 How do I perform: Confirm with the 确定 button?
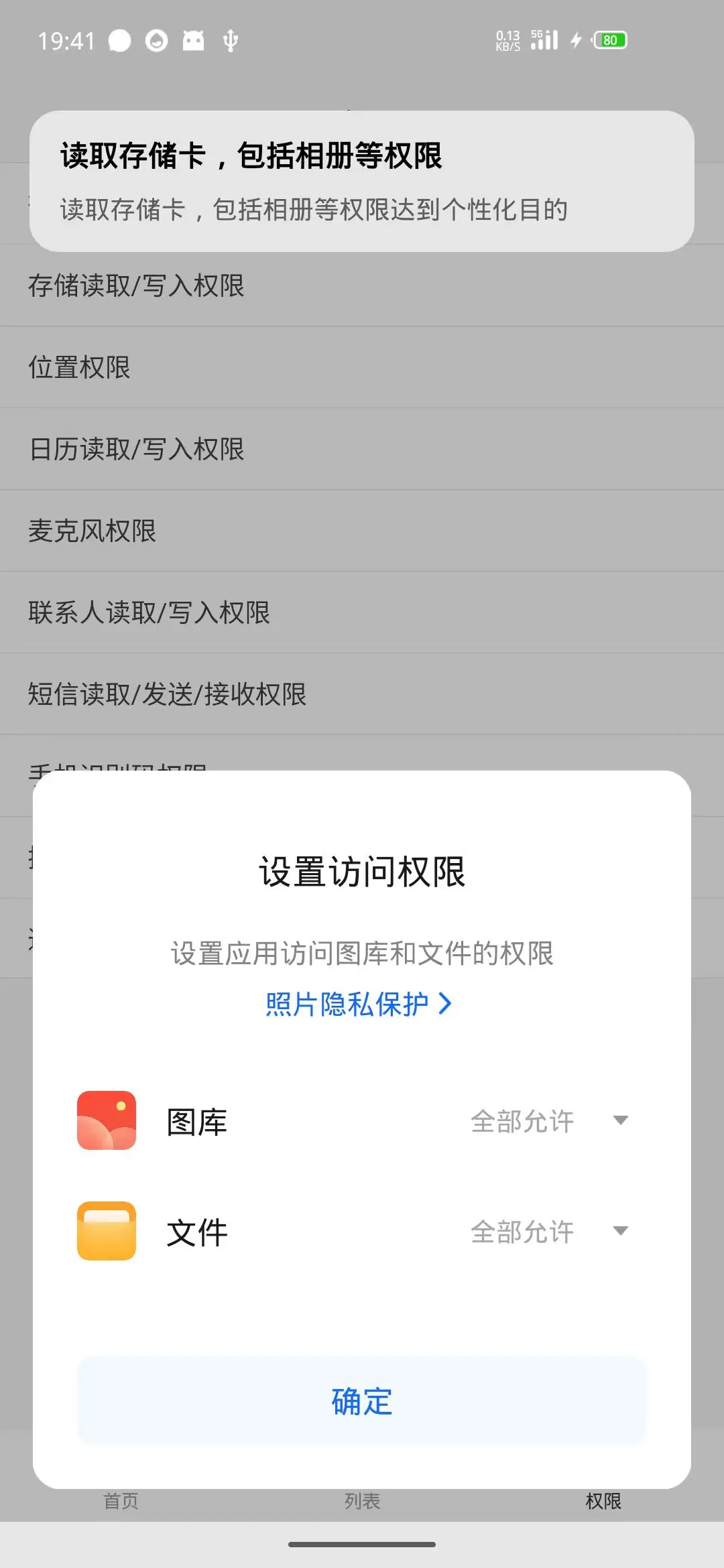point(362,1400)
